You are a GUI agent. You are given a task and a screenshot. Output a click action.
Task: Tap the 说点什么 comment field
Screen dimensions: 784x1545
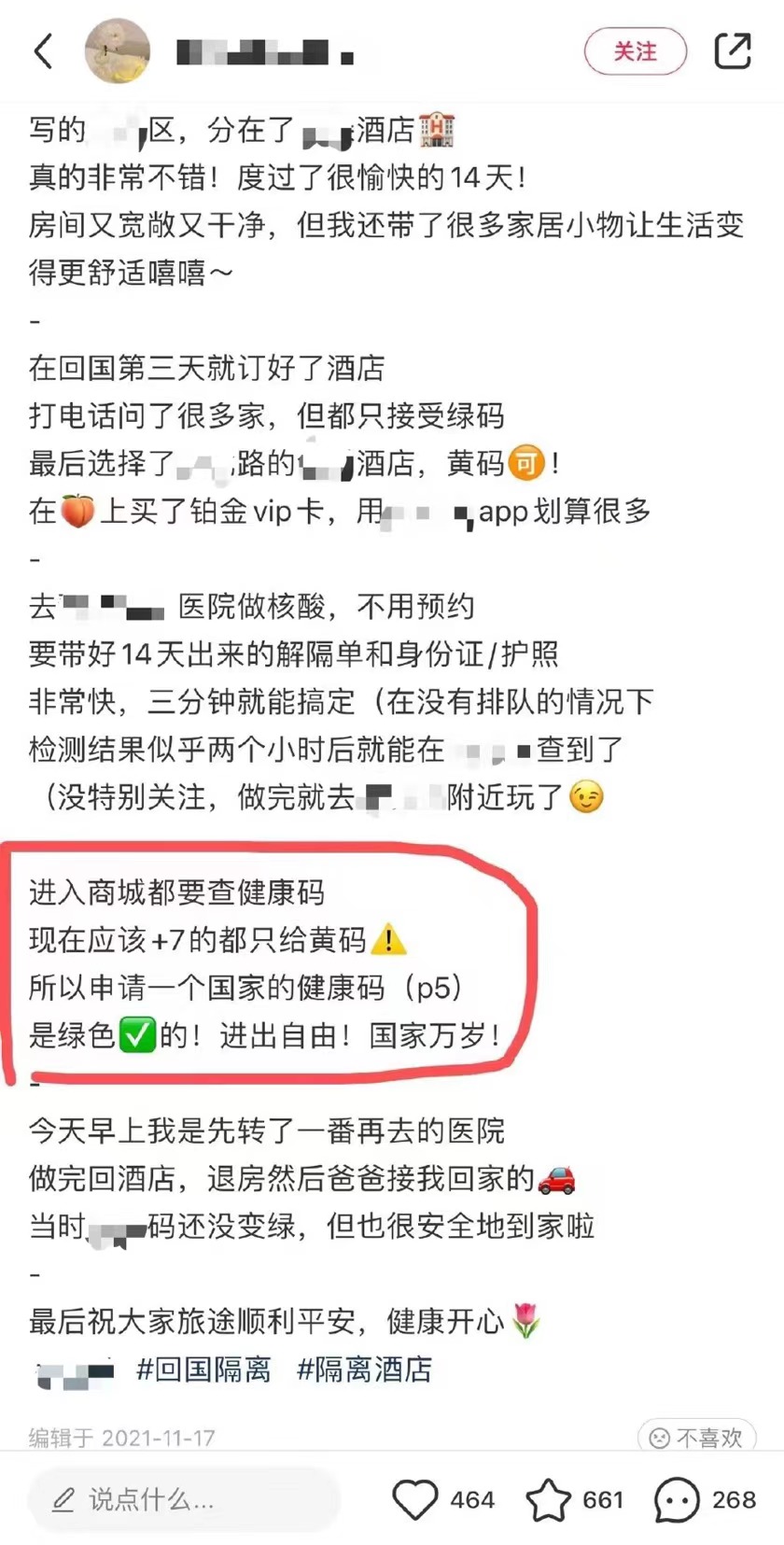point(183,1500)
